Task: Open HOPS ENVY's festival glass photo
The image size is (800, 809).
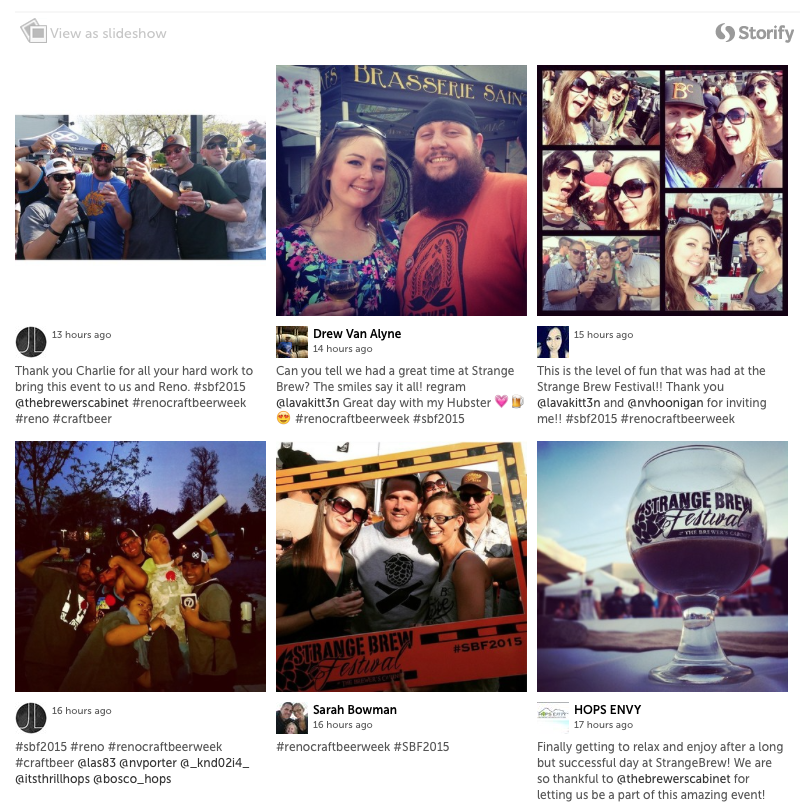Action: coord(662,566)
